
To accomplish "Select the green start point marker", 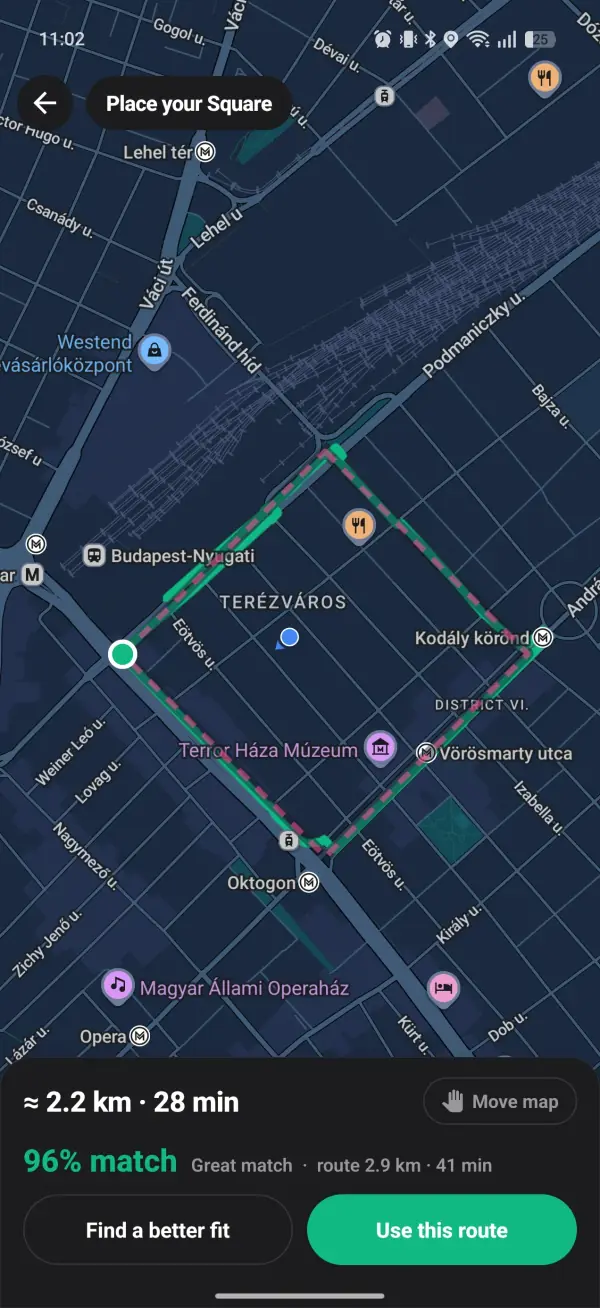I will (x=122, y=654).
